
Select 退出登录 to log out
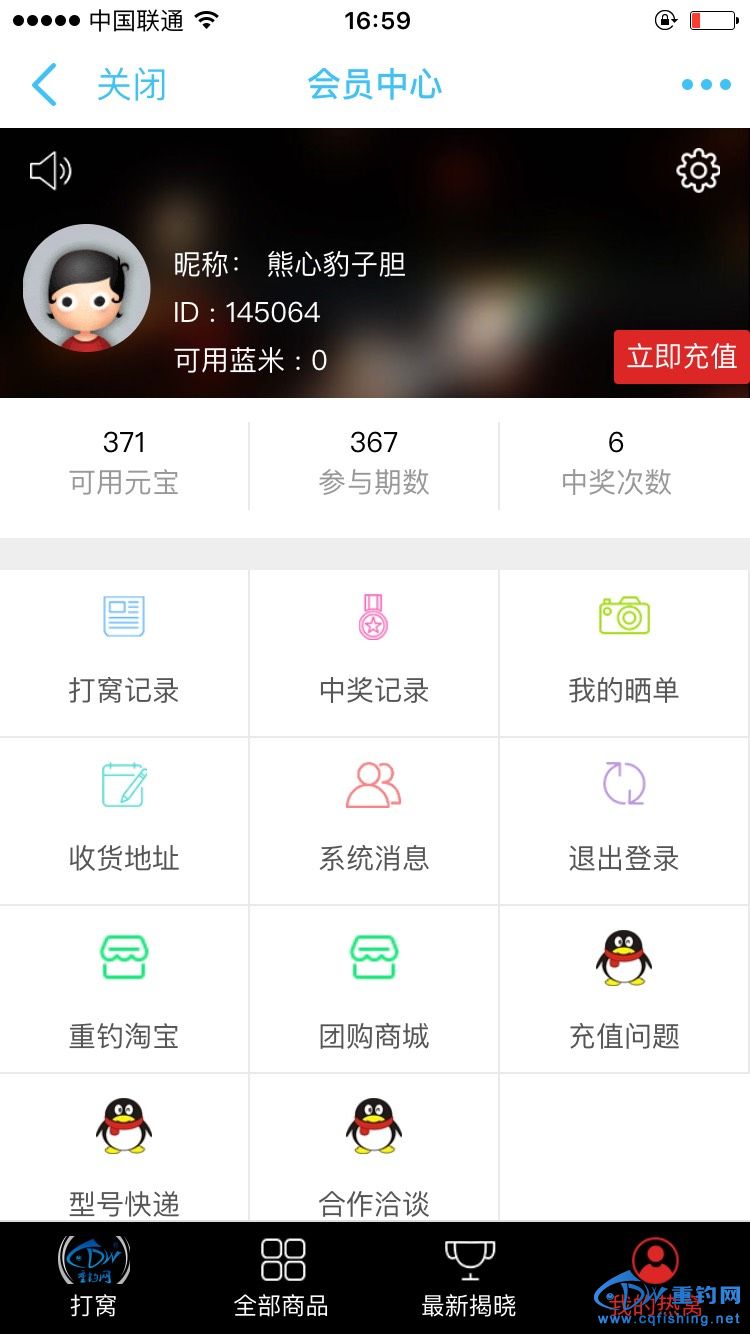(x=624, y=820)
